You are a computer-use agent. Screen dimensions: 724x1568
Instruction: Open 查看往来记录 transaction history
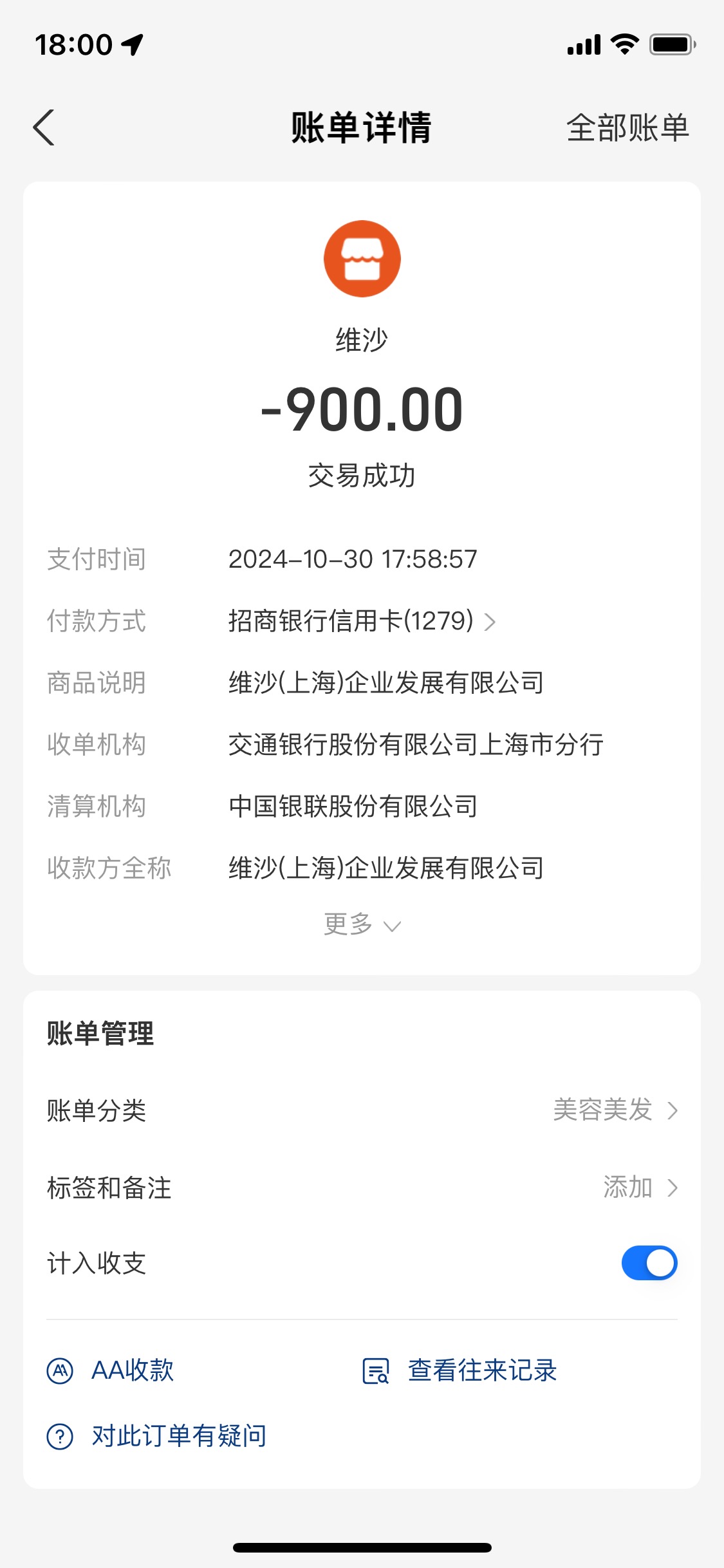459,1370
